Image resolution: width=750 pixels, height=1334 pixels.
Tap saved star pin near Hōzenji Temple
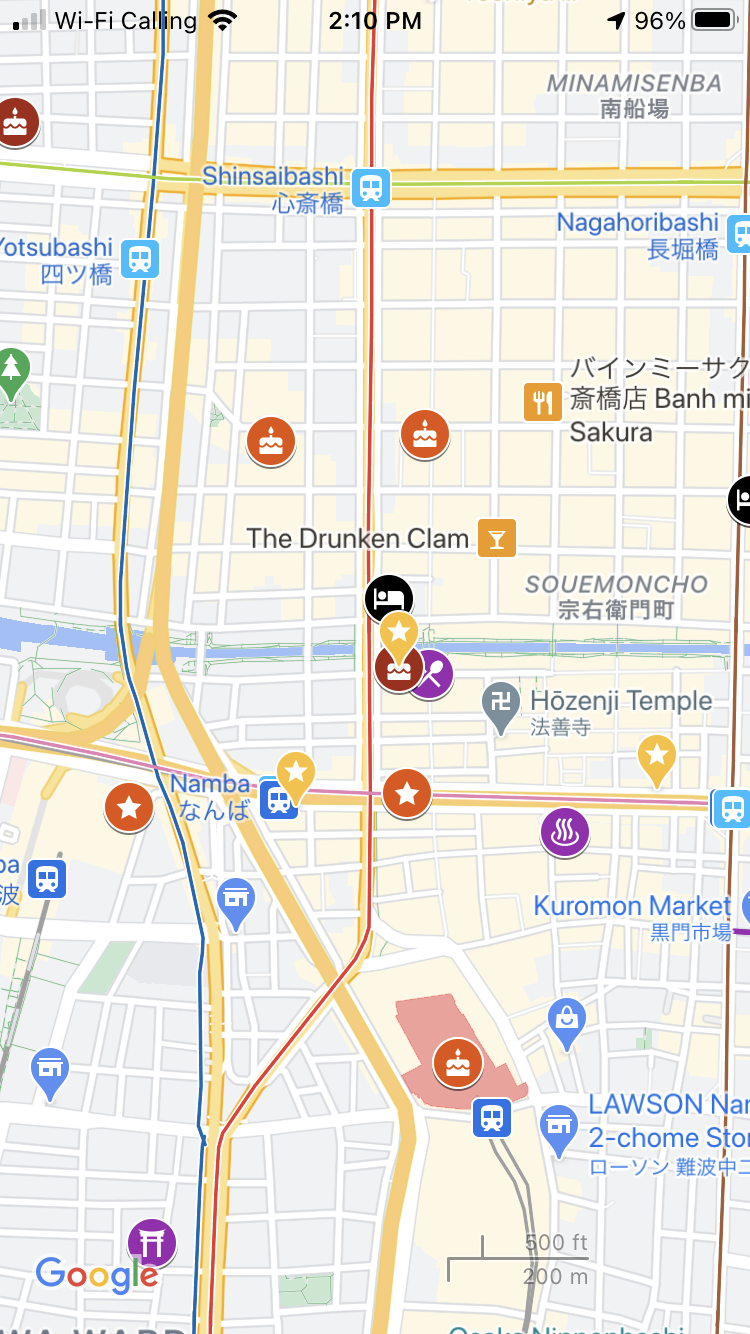tap(656, 756)
